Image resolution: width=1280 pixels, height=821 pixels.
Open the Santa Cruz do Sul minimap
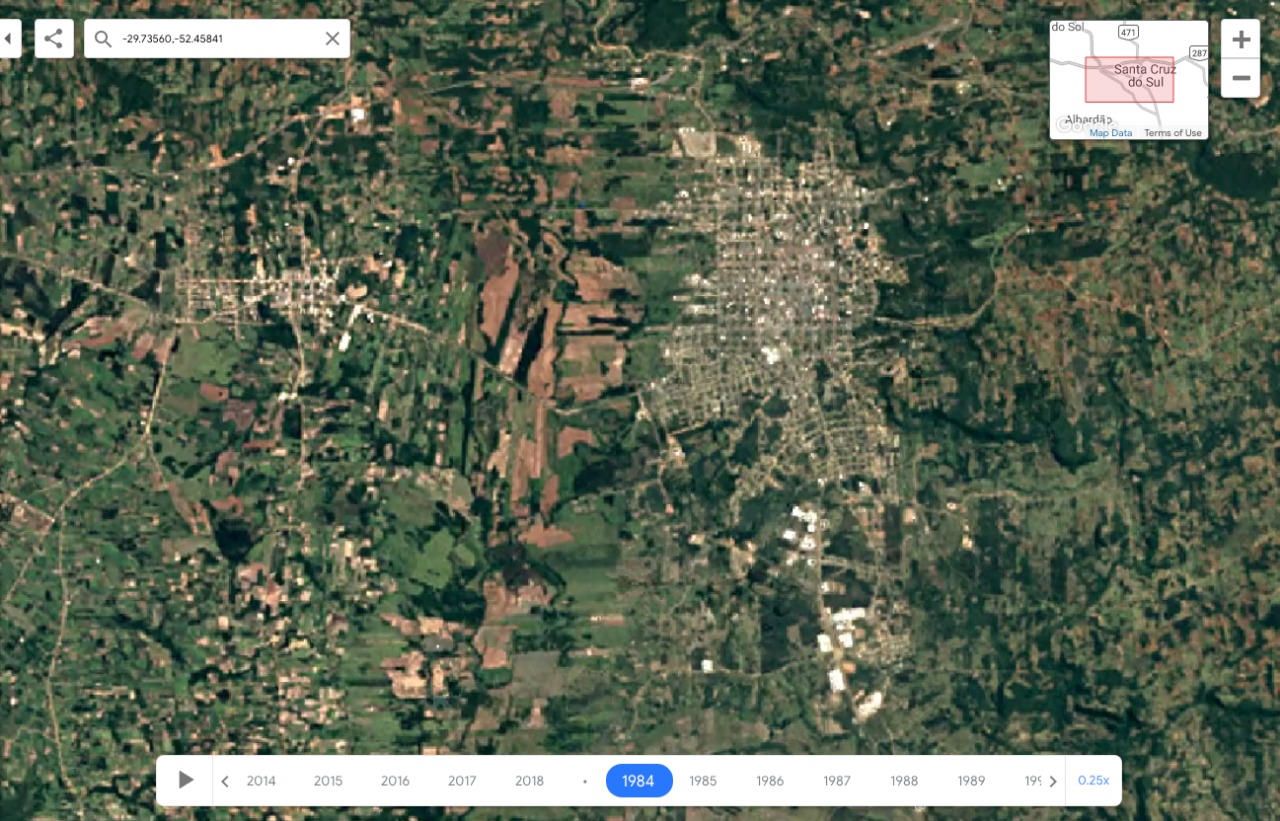[1128, 79]
